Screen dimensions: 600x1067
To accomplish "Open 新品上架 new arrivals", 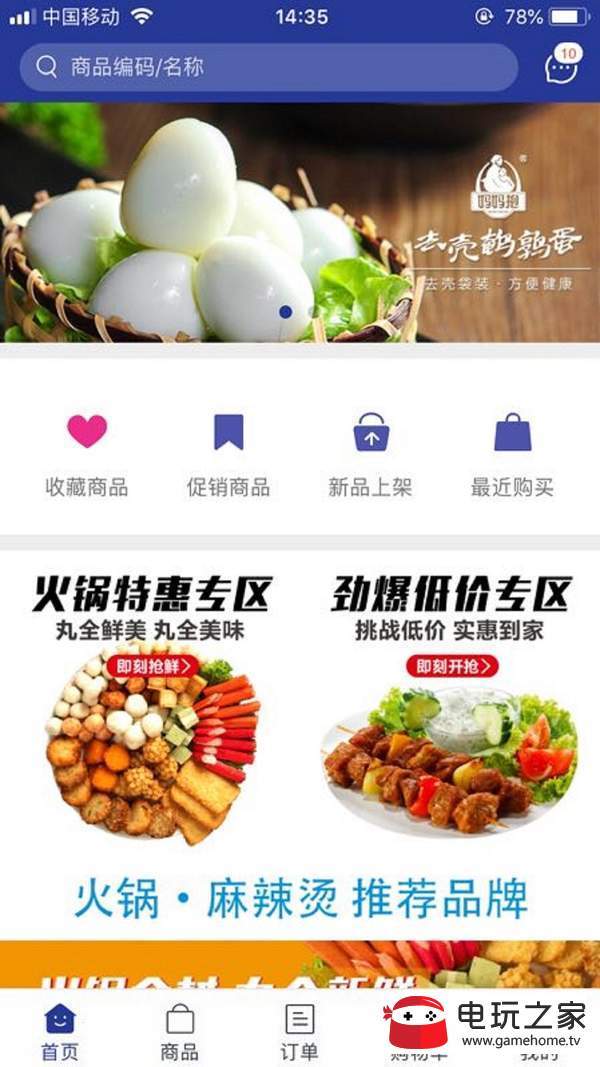I will pyautogui.click(x=370, y=455).
